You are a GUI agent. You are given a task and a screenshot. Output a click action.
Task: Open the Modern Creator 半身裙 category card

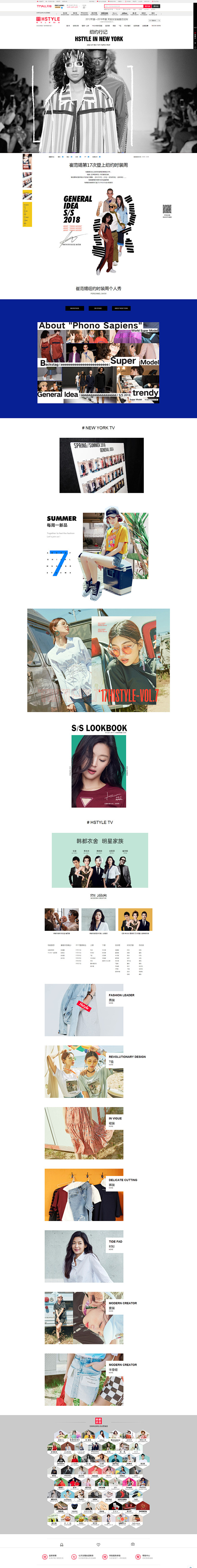click(x=84, y=1379)
